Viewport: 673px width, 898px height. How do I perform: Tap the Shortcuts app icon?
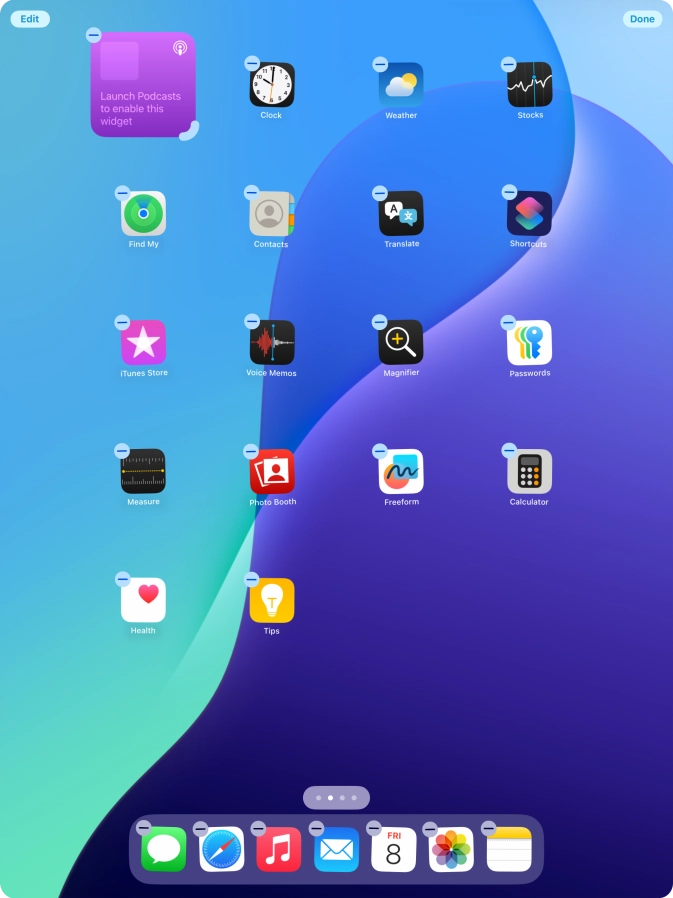pos(529,213)
